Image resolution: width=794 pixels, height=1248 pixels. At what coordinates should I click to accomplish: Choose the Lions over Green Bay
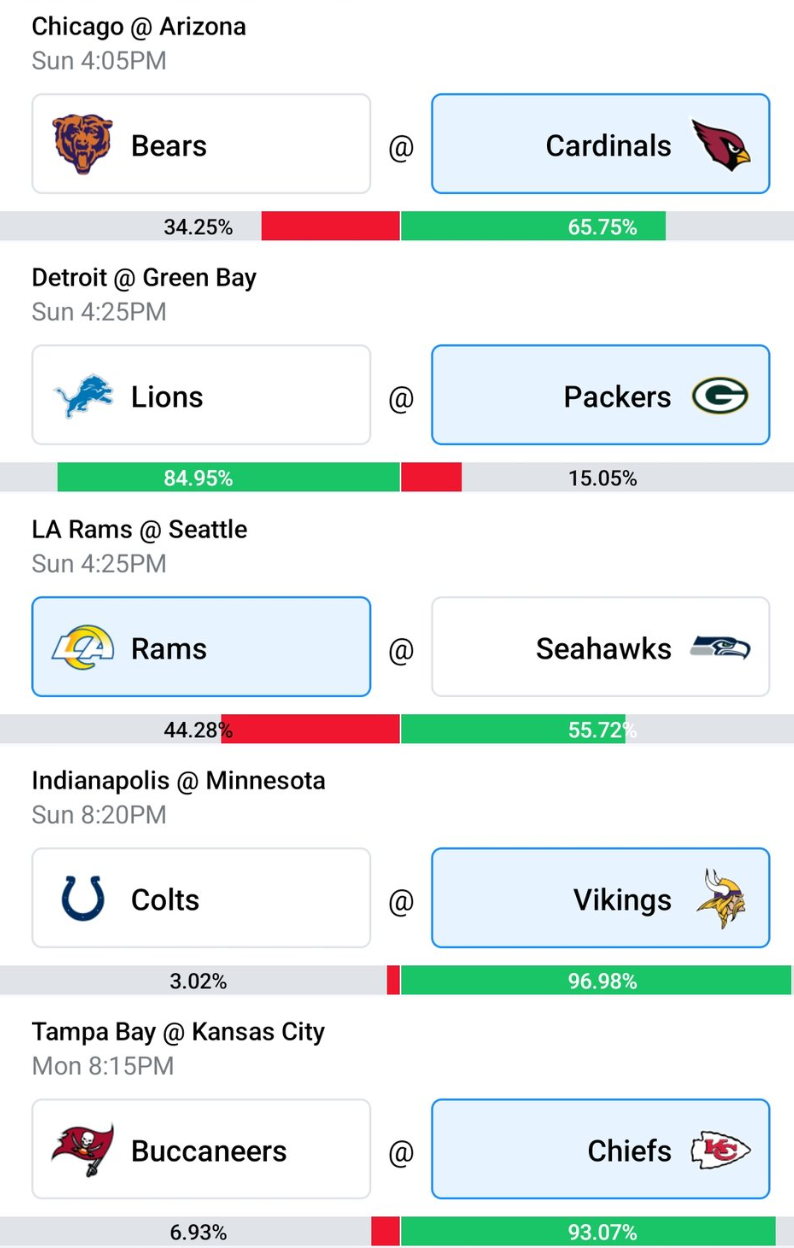201,395
